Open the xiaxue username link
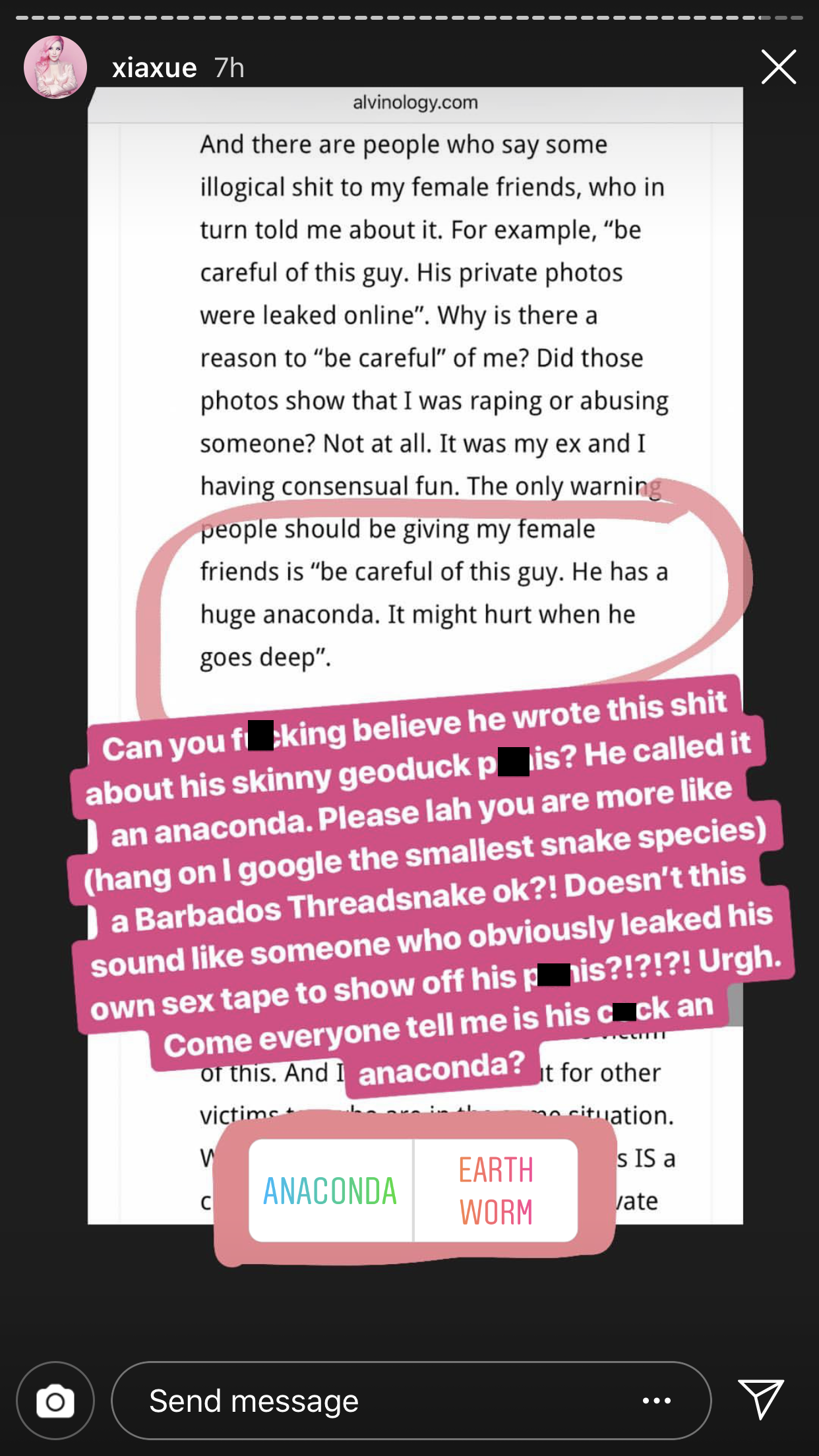This screenshot has width=819, height=1456. tap(154, 68)
